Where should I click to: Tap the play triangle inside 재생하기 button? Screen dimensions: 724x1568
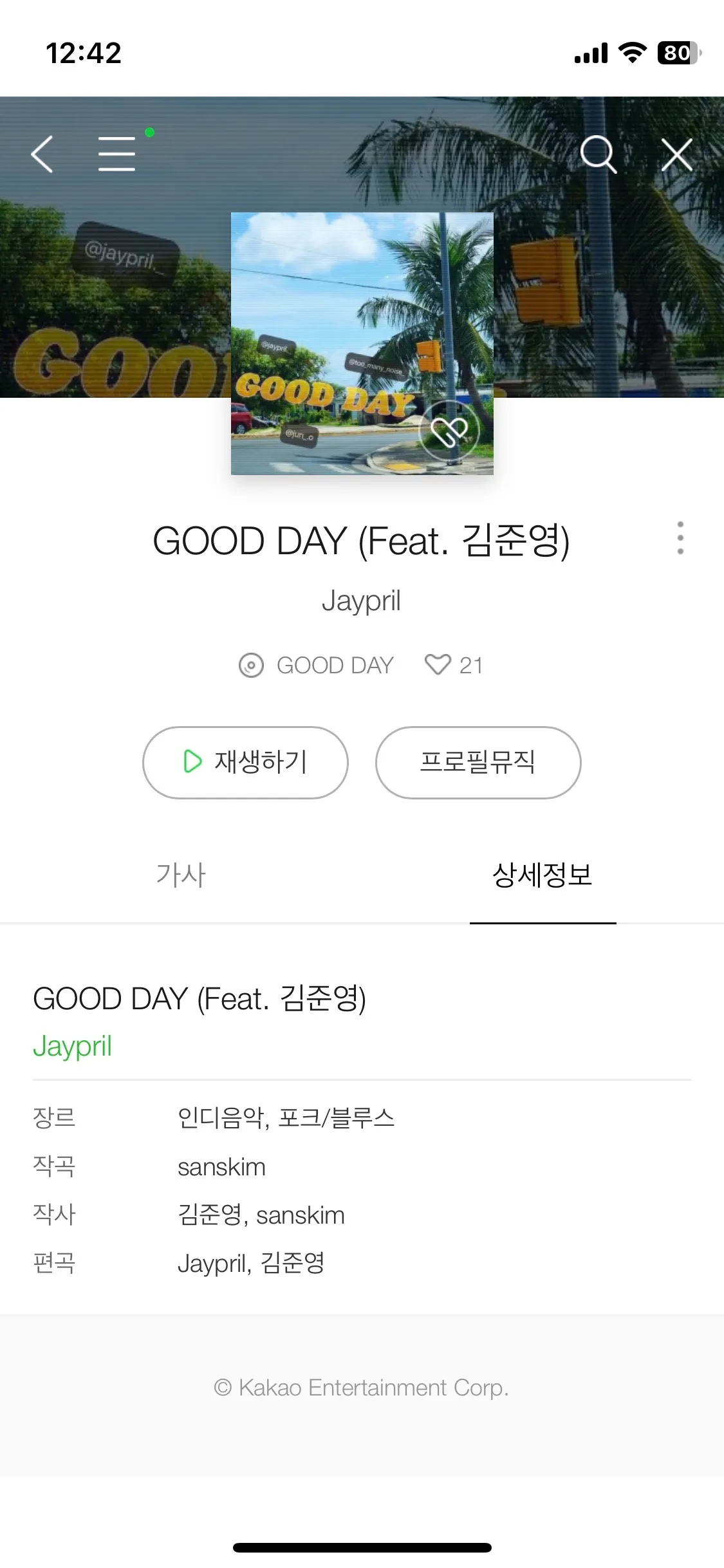[x=192, y=762]
